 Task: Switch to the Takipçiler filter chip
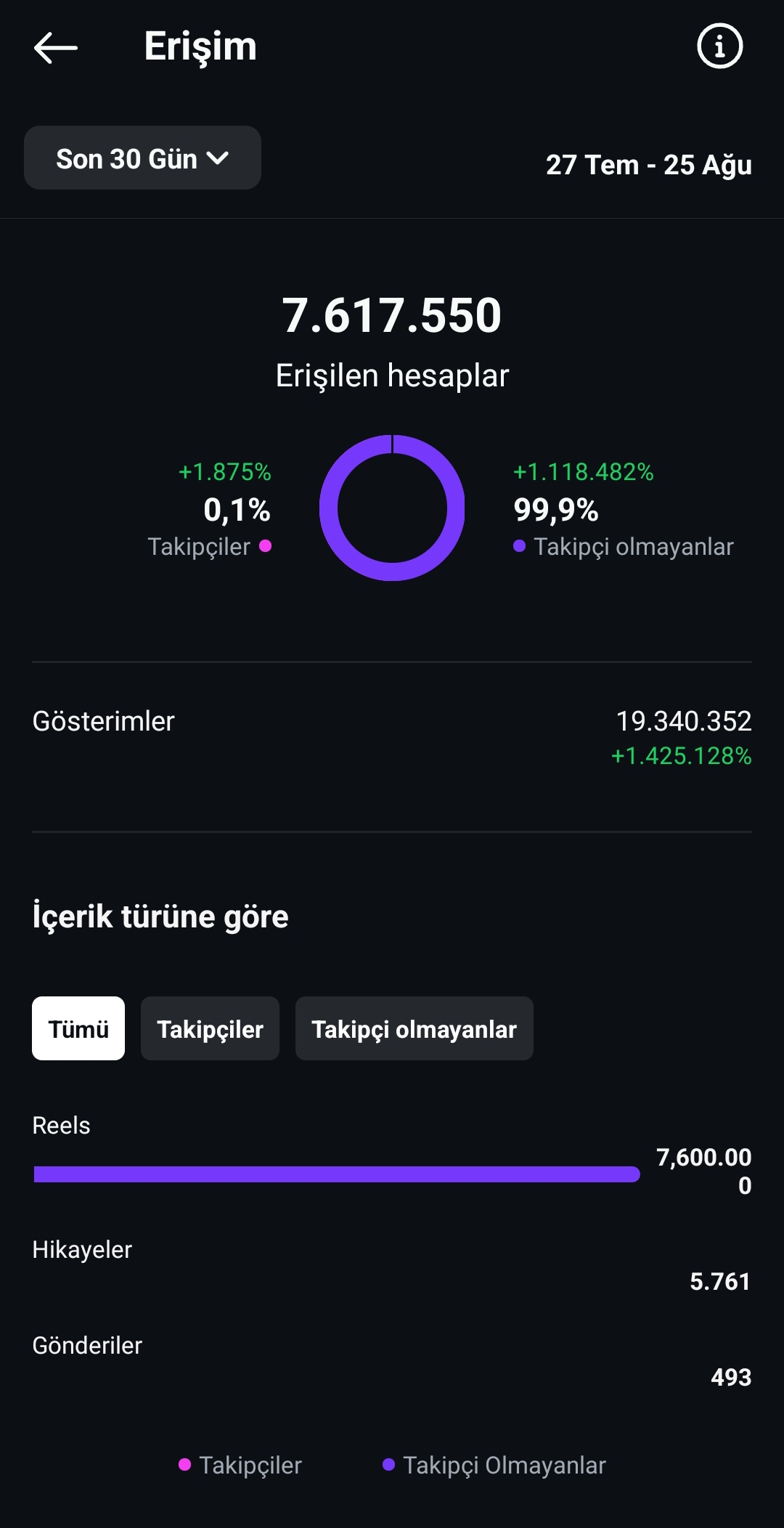click(x=210, y=1028)
